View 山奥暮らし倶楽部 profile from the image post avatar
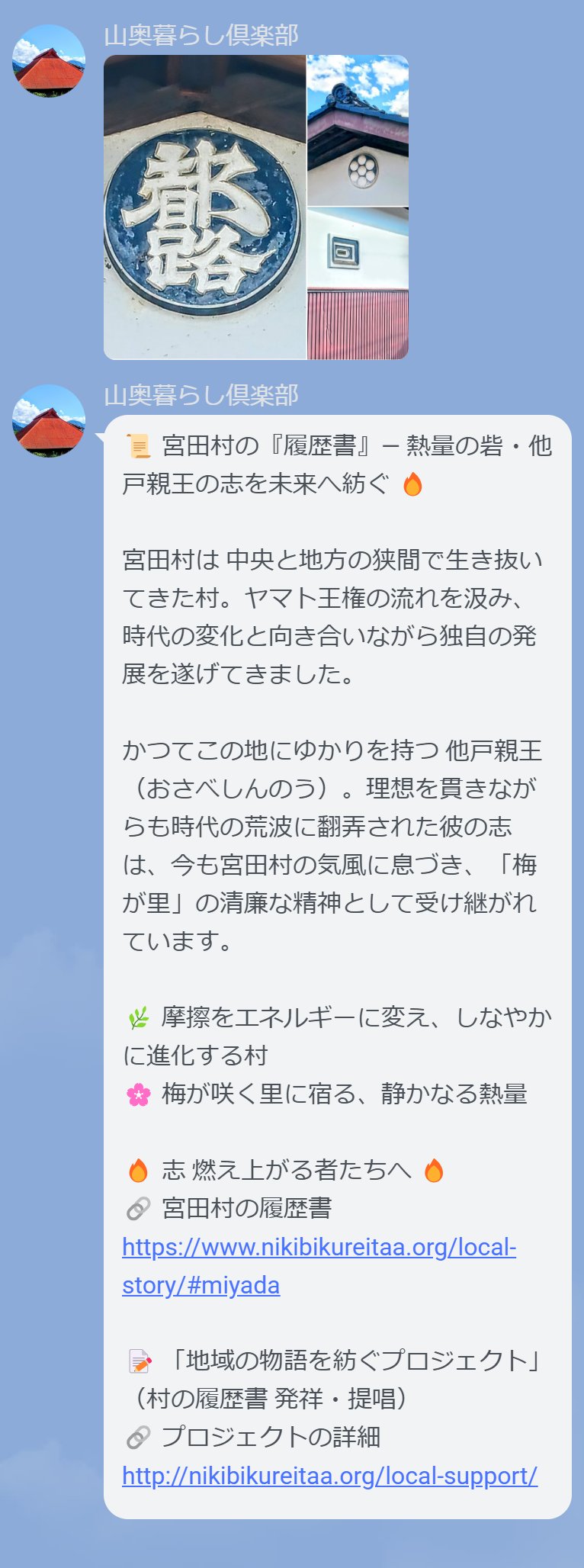This screenshot has width=584, height=1568. (x=49, y=61)
